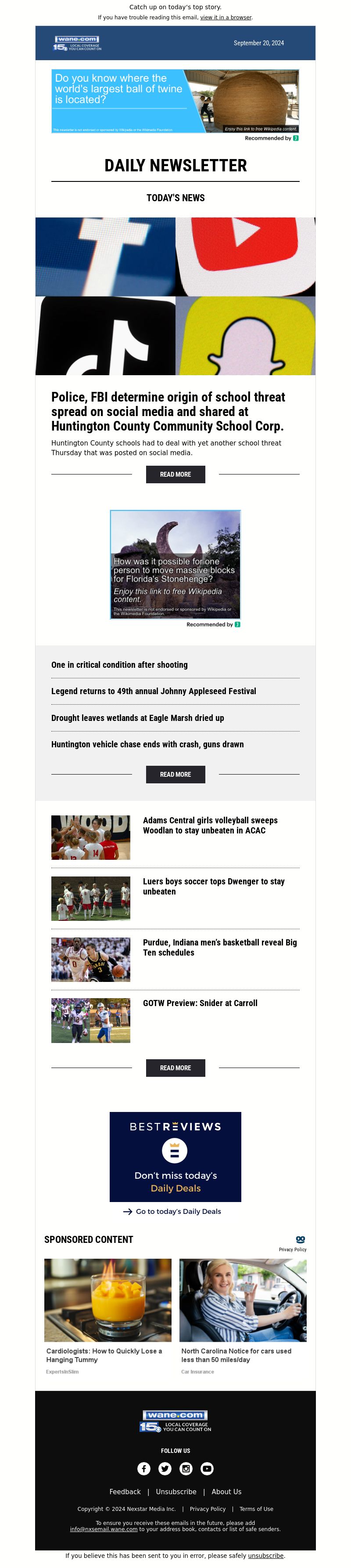Go to today's Daily Deals
The image size is (351, 1568).
[178, 1211]
